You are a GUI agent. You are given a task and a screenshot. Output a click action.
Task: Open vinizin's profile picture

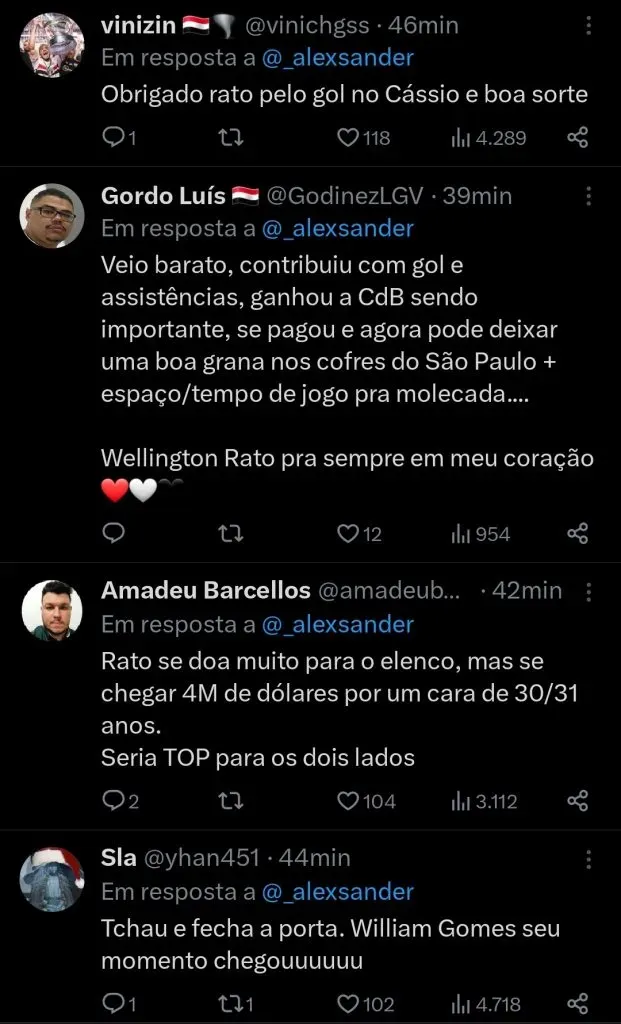(x=52, y=44)
